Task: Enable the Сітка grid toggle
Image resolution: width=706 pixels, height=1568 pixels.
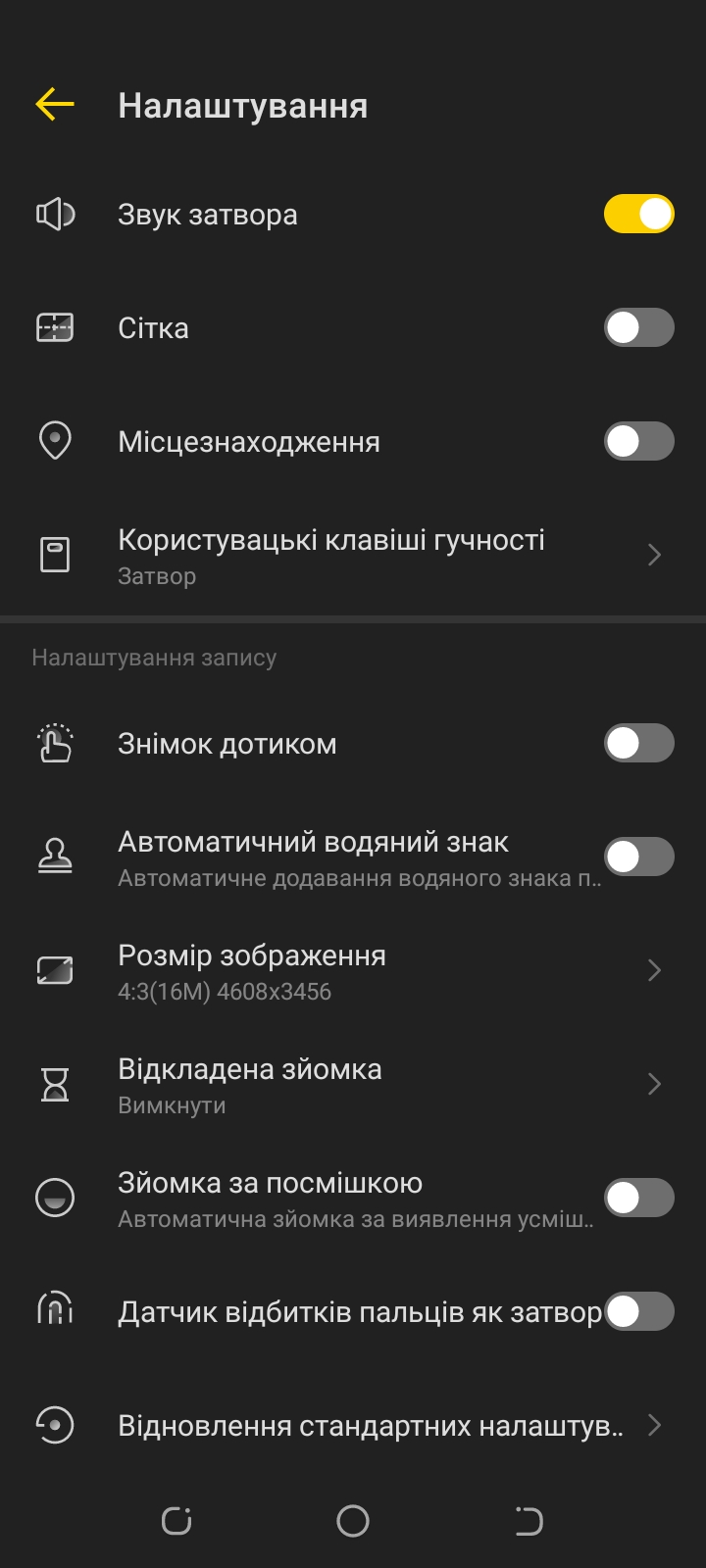Action: tap(639, 327)
